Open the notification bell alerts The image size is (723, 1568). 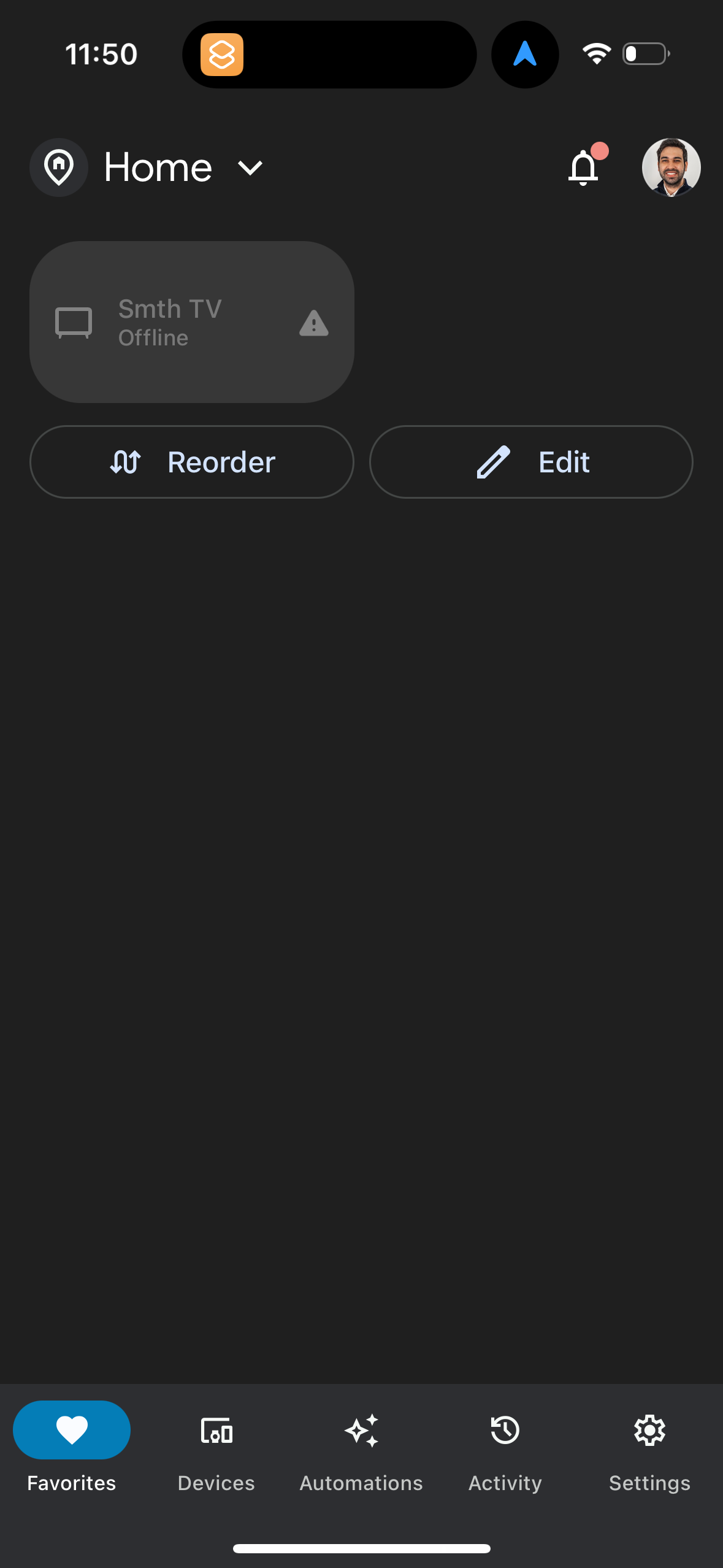pos(584,167)
